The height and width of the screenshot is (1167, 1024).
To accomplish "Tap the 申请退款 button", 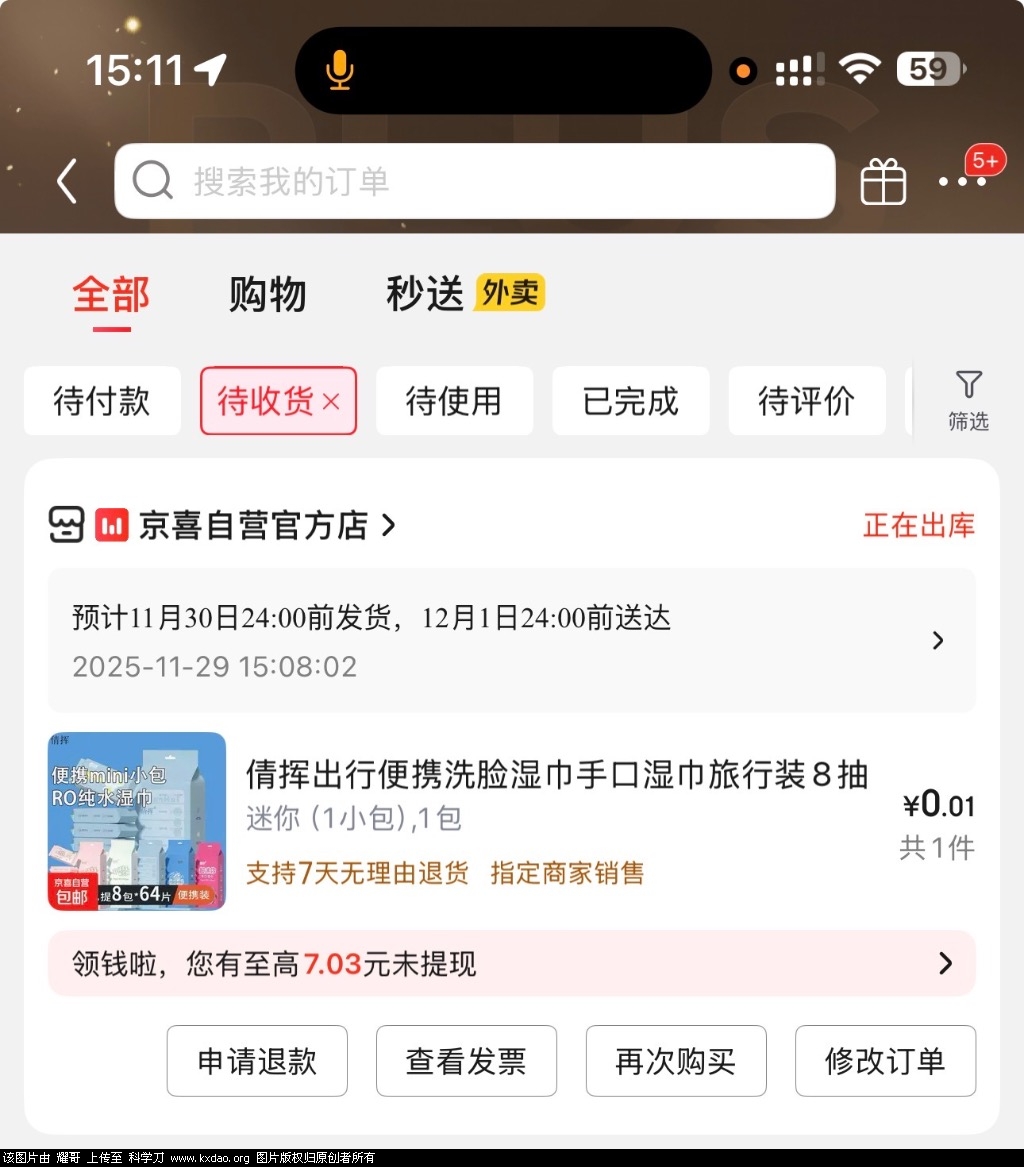I will [x=257, y=1061].
